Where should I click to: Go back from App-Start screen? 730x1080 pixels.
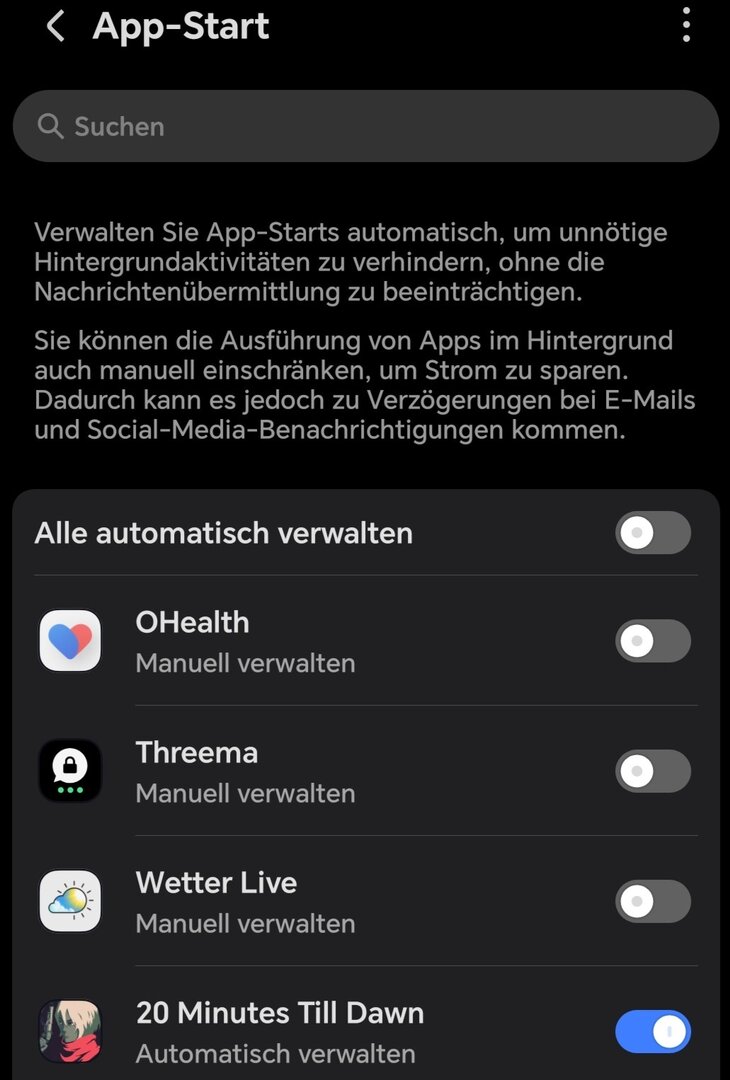[x=56, y=27]
